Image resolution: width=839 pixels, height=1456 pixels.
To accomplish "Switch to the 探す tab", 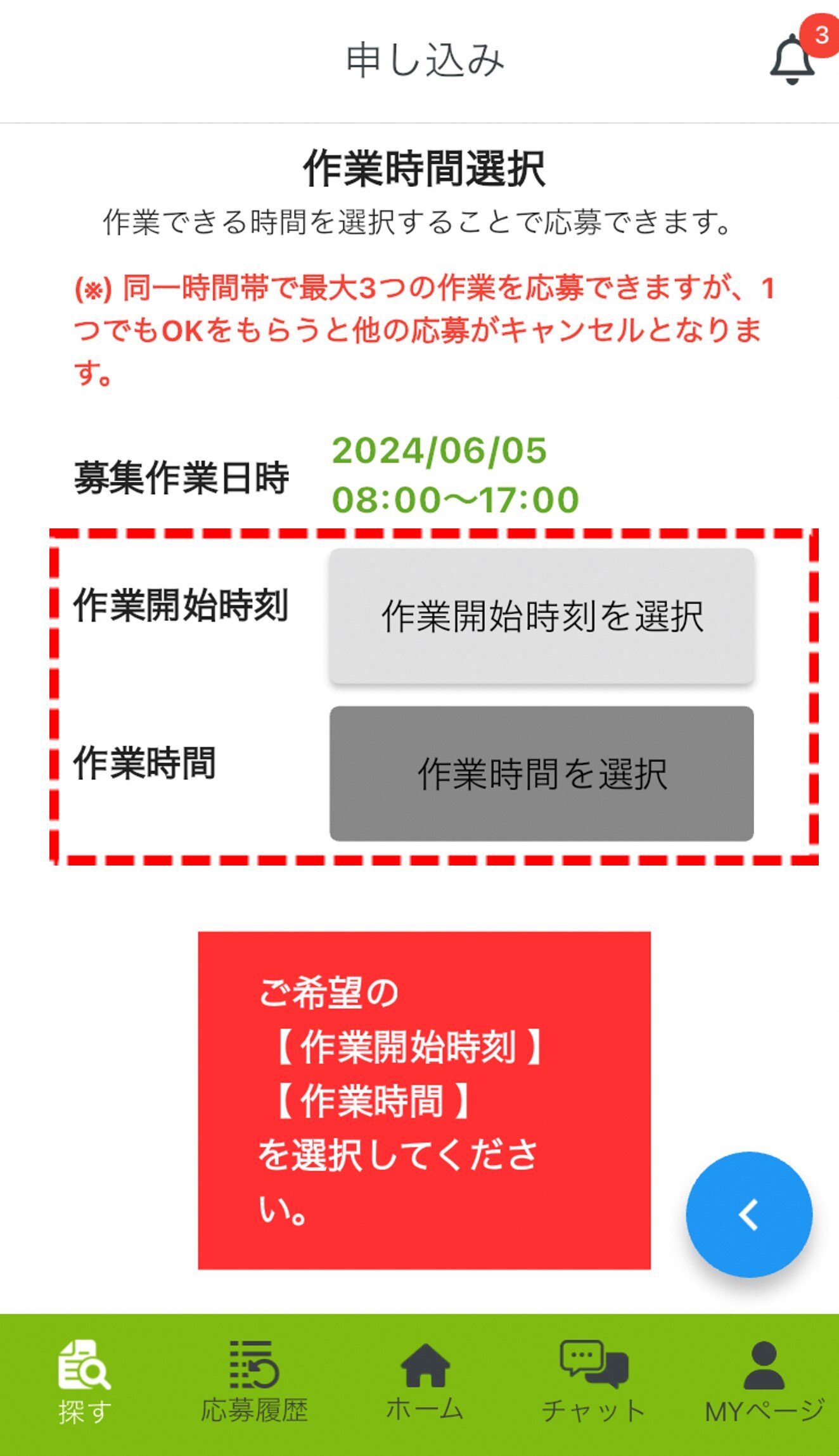I will (x=84, y=1383).
